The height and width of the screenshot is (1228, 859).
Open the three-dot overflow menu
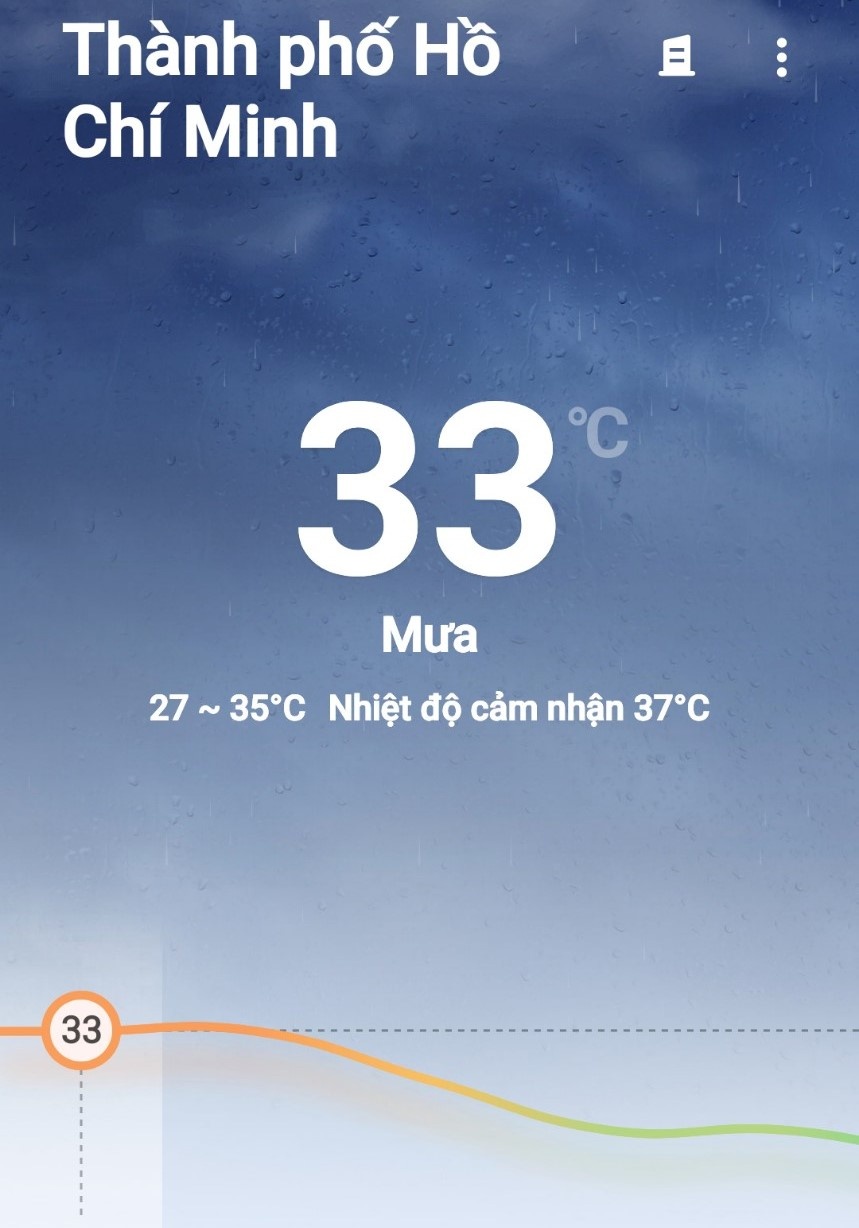coord(781,58)
